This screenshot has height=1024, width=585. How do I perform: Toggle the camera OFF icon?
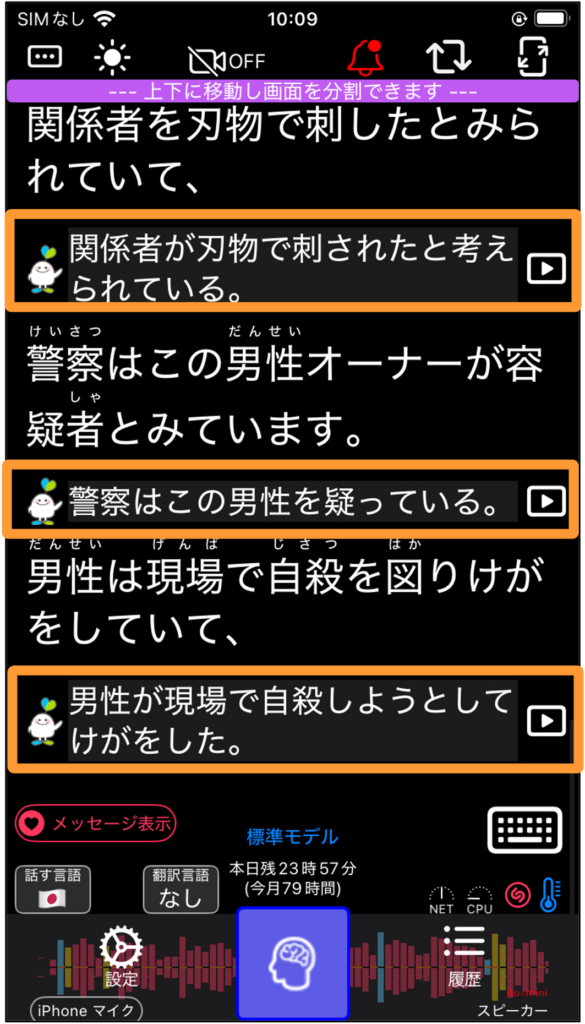click(226, 61)
